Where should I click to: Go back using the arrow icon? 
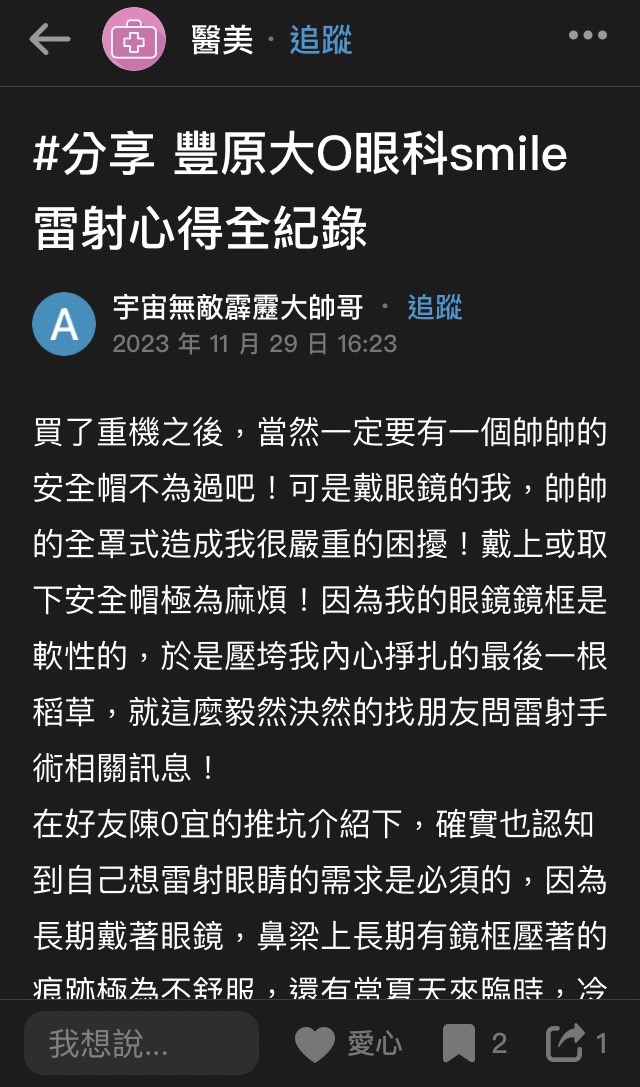point(49,40)
